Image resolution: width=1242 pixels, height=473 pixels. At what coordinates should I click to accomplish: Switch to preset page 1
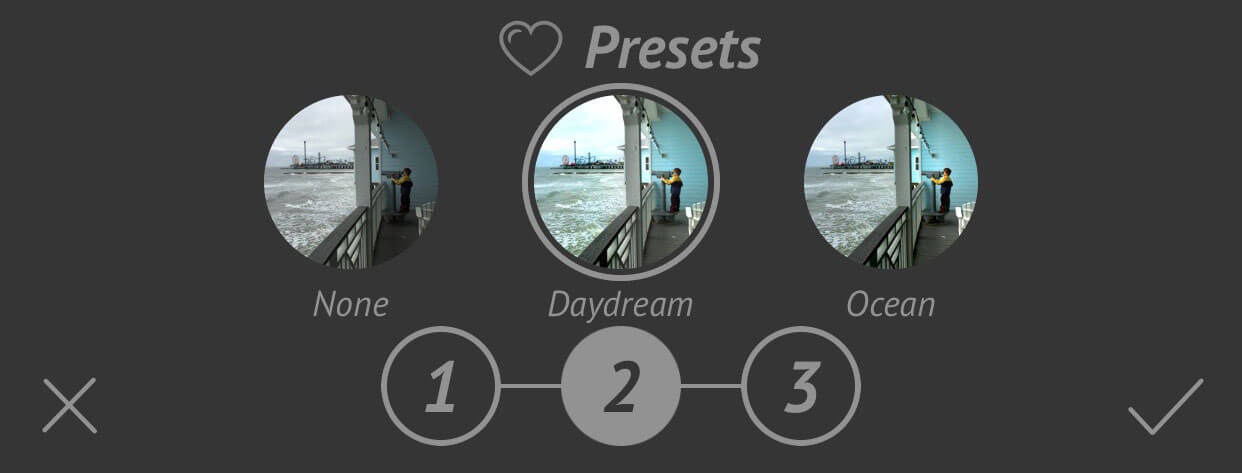coord(440,386)
